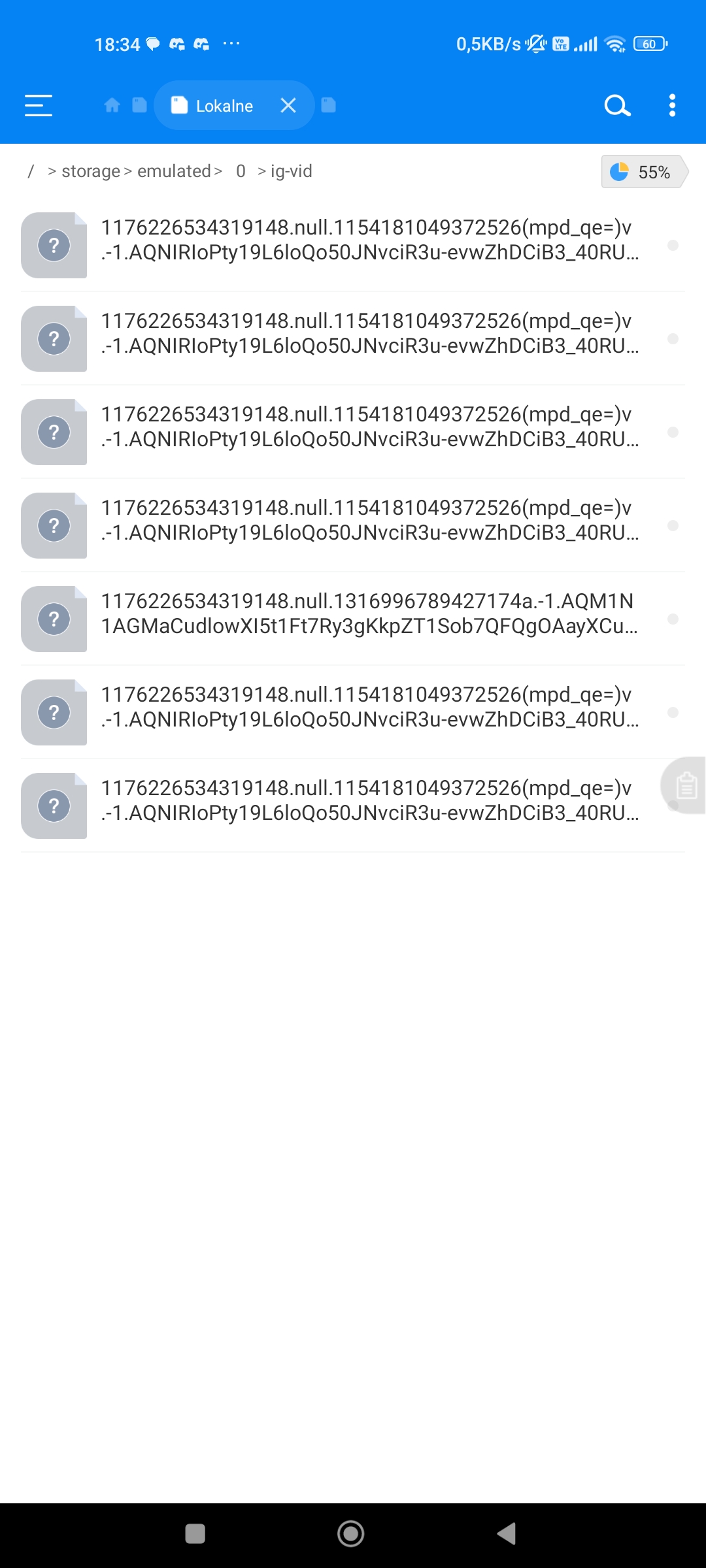Viewport: 706px width, 1568px height.
Task: Jump to the storage folder in path
Action: coord(91,171)
